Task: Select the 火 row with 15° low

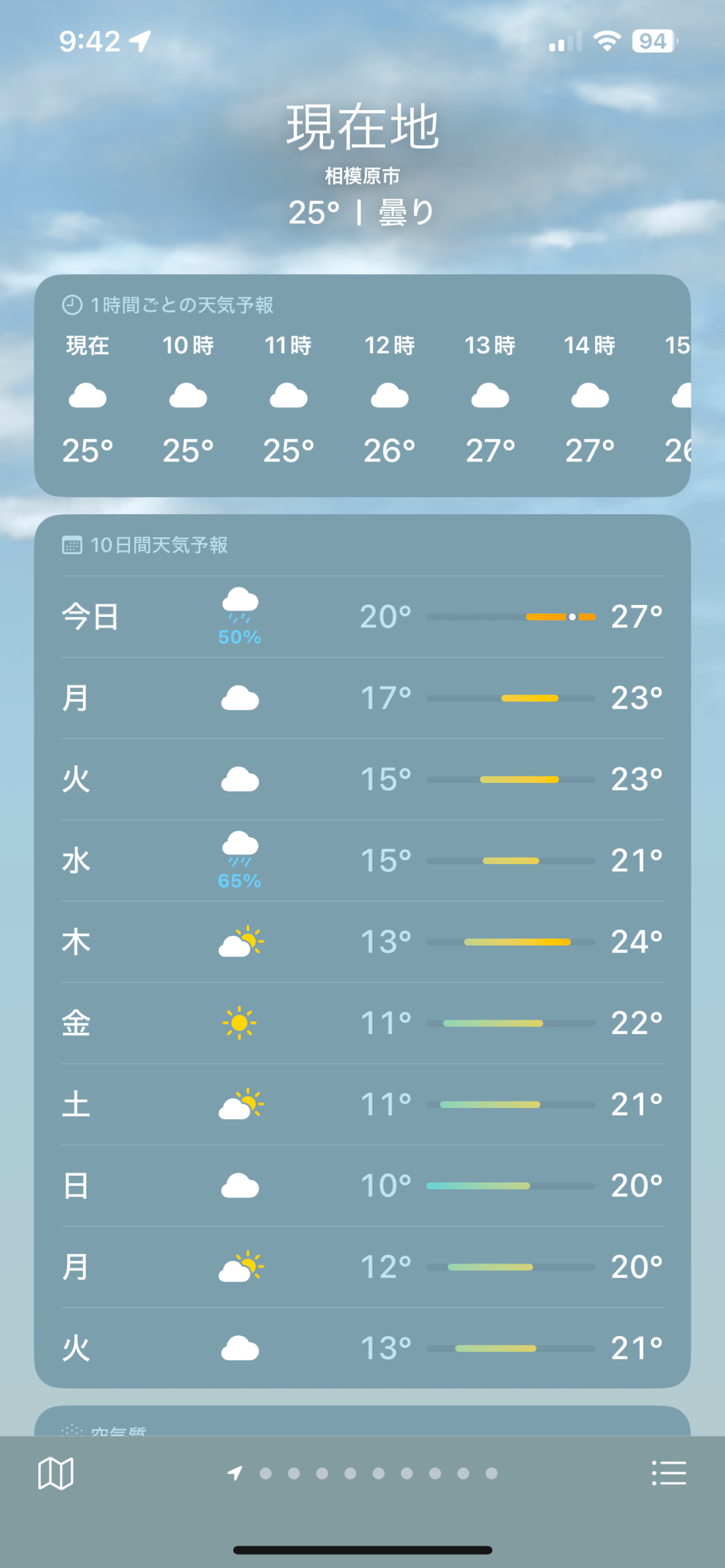Action: pos(362,779)
